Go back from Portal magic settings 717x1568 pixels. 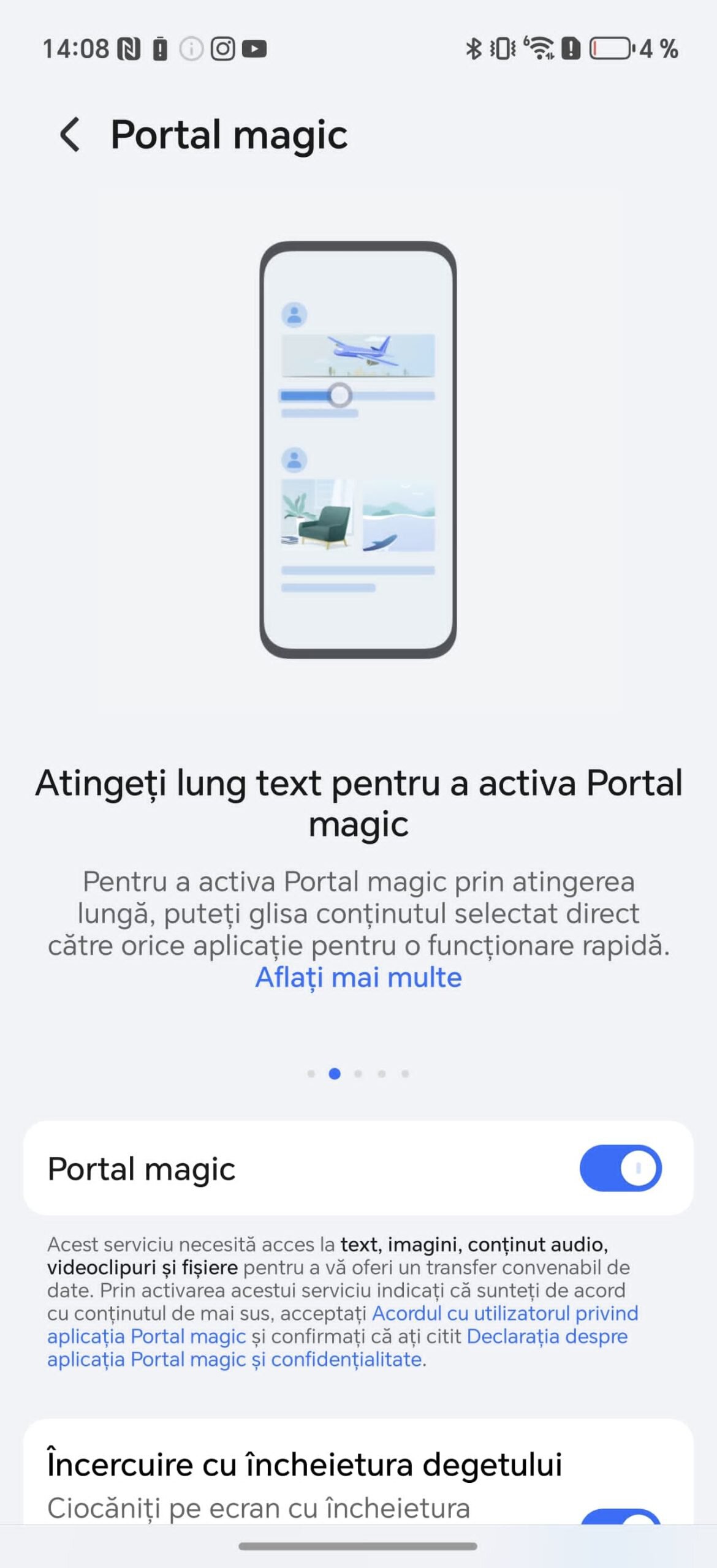click(x=70, y=134)
